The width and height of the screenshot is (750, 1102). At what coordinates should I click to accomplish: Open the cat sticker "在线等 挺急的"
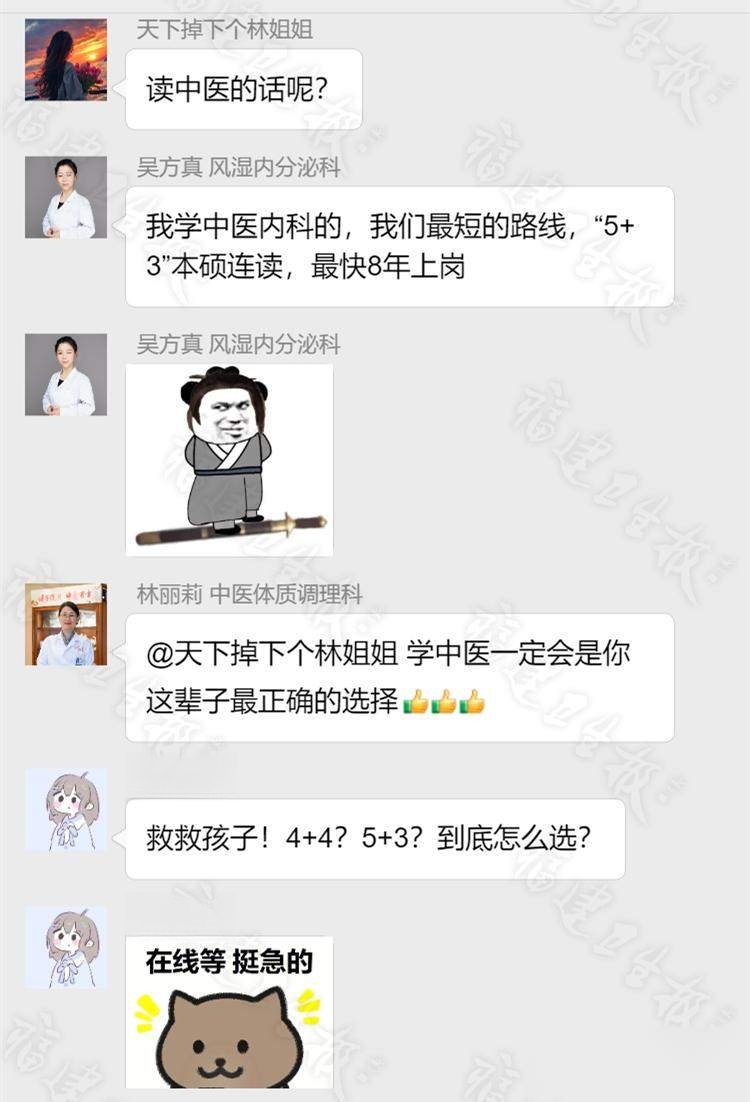click(x=229, y=1012)
